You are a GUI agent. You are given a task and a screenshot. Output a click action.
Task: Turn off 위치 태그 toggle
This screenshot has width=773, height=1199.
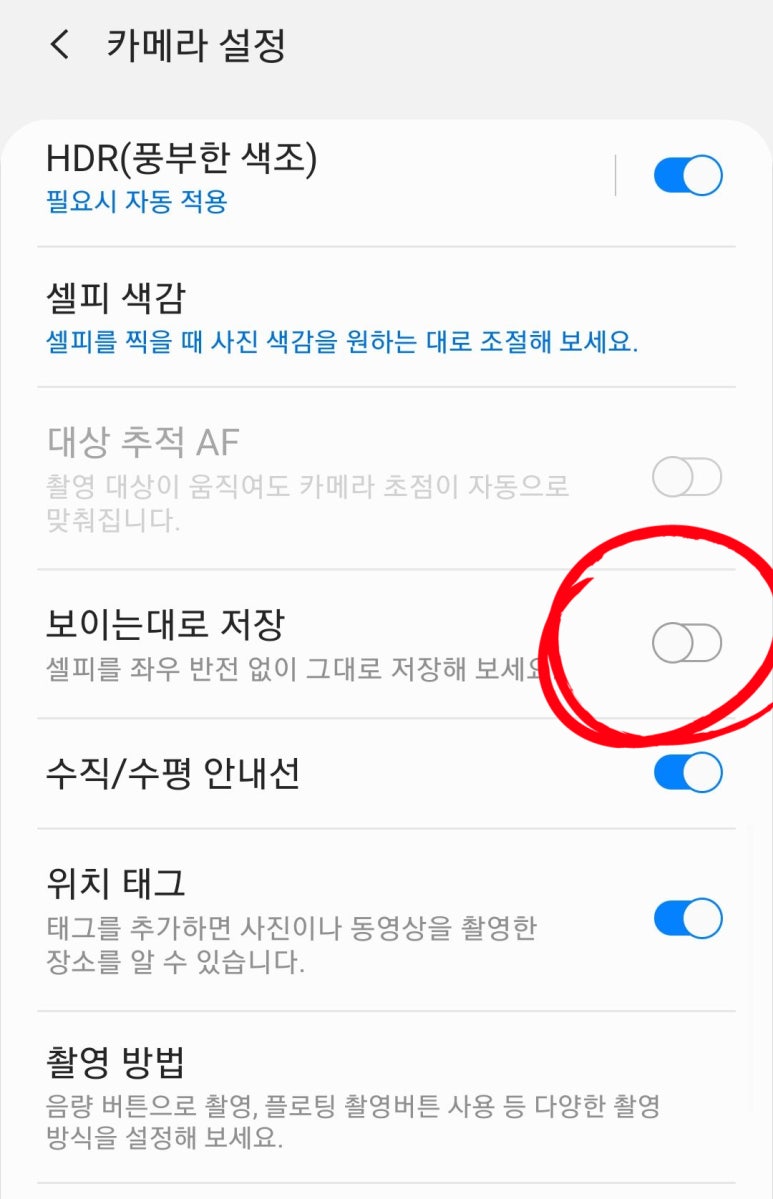coord(687,918)
